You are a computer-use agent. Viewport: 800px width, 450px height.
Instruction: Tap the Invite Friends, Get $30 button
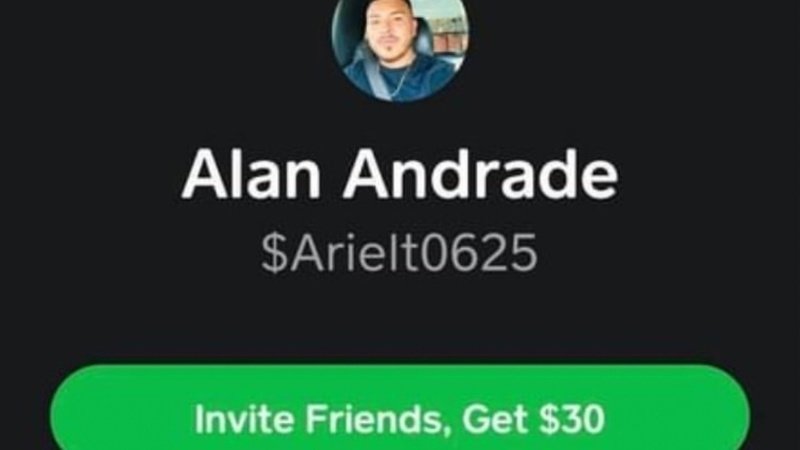tap(399, 417)
